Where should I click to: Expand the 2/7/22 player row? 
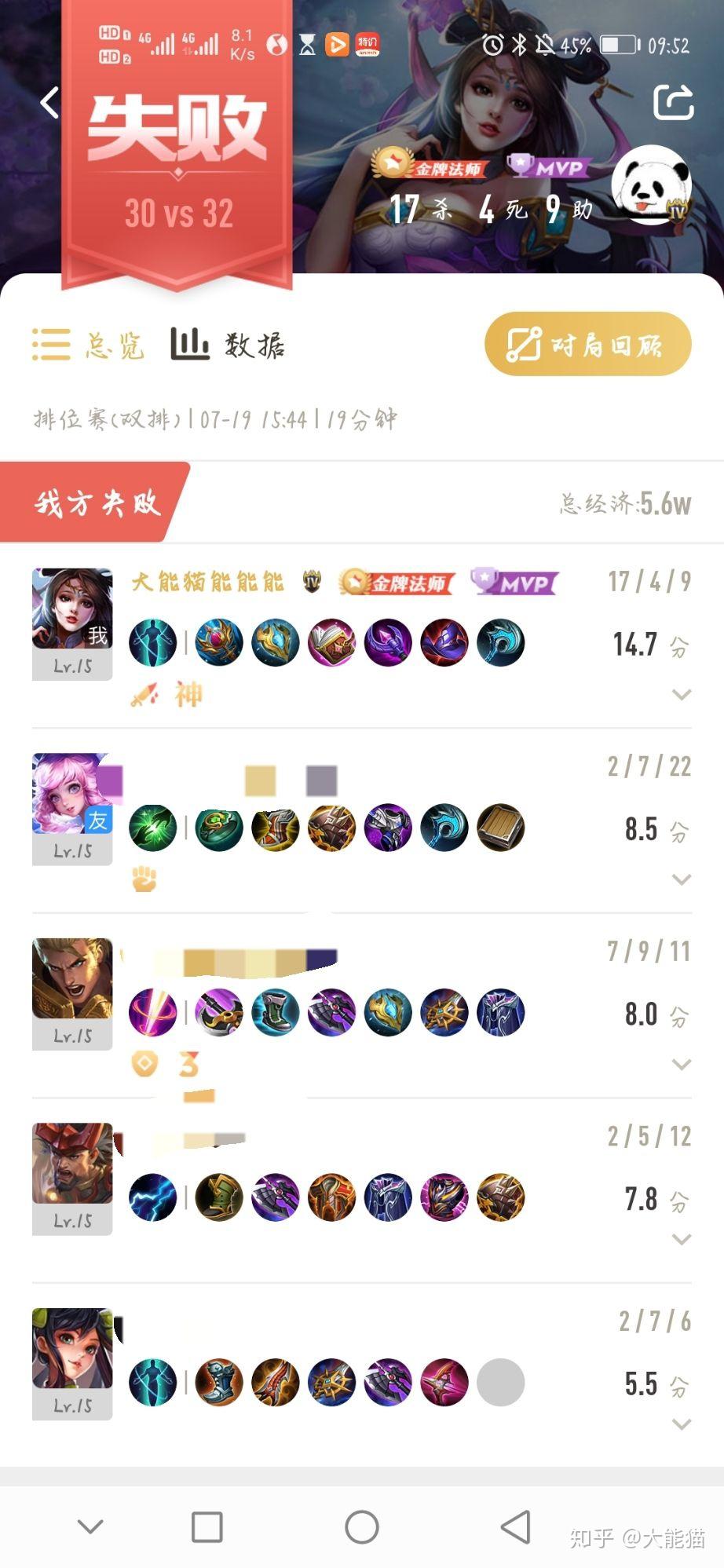coord(682,879)
